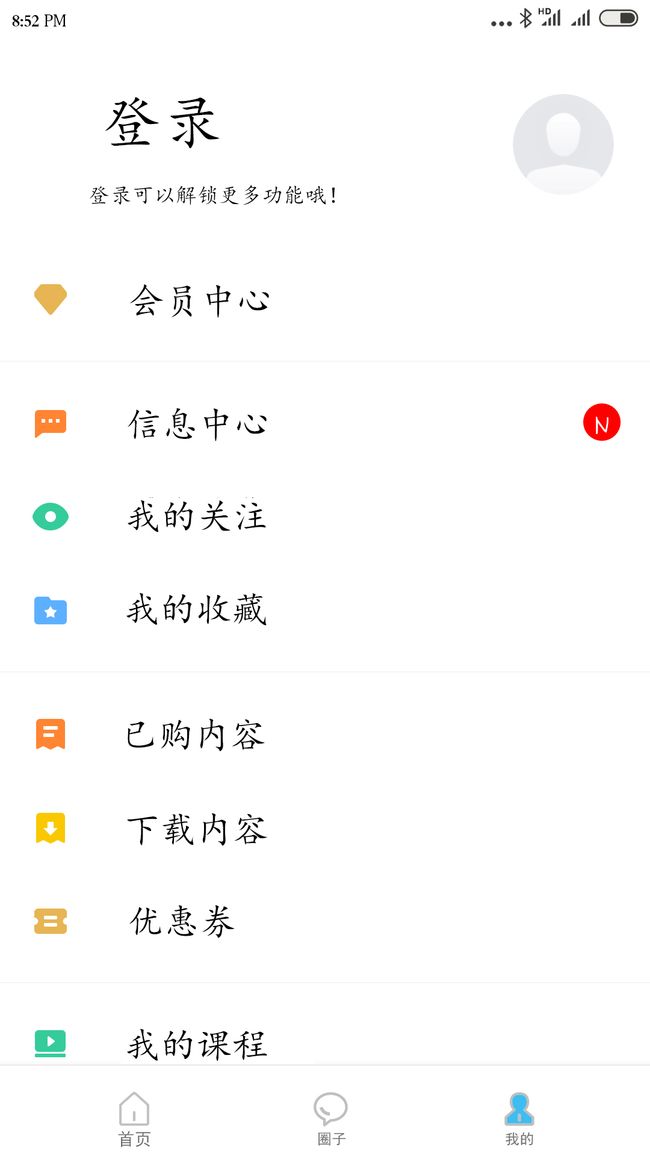Tap 登录 to sign in

pos(162,122)
